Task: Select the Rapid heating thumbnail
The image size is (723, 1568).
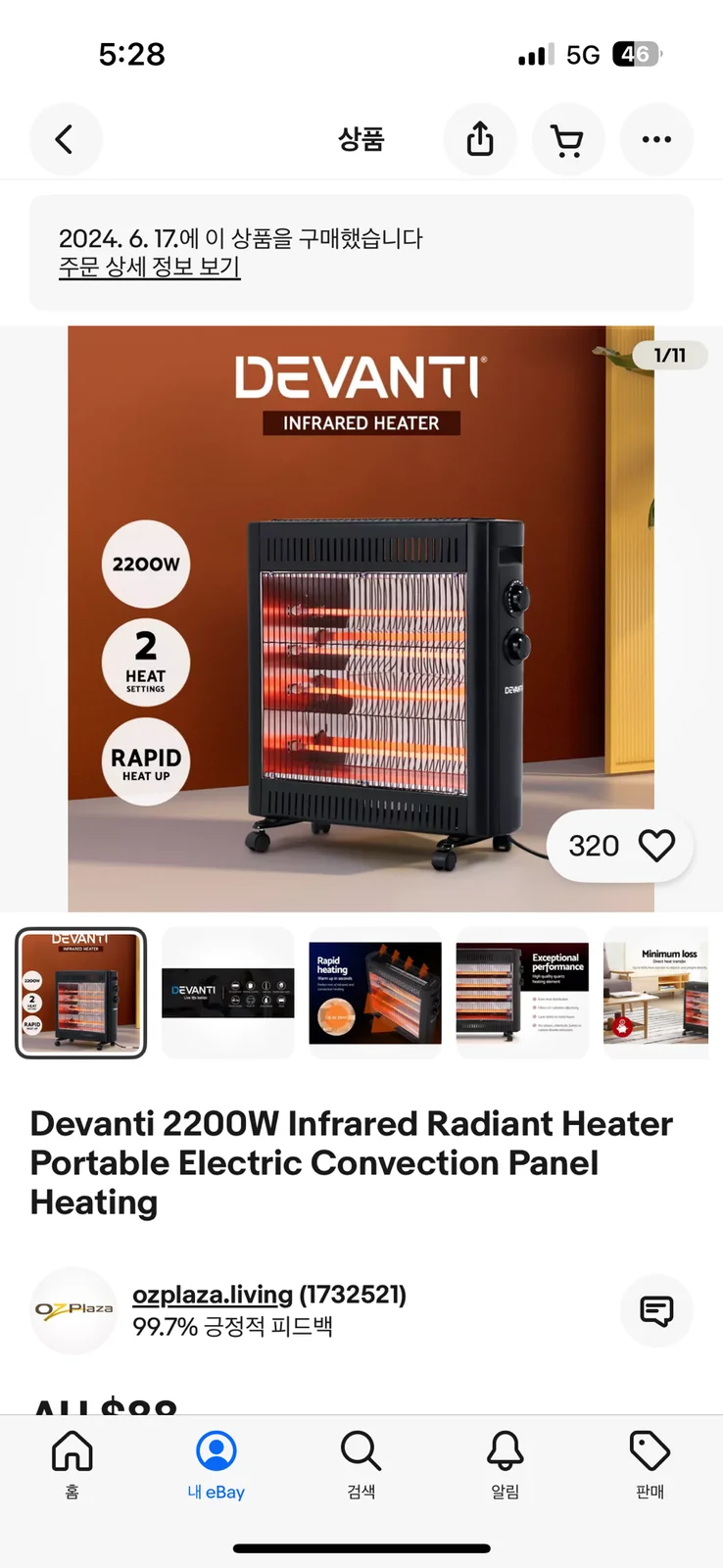Action: pos(375,993)
